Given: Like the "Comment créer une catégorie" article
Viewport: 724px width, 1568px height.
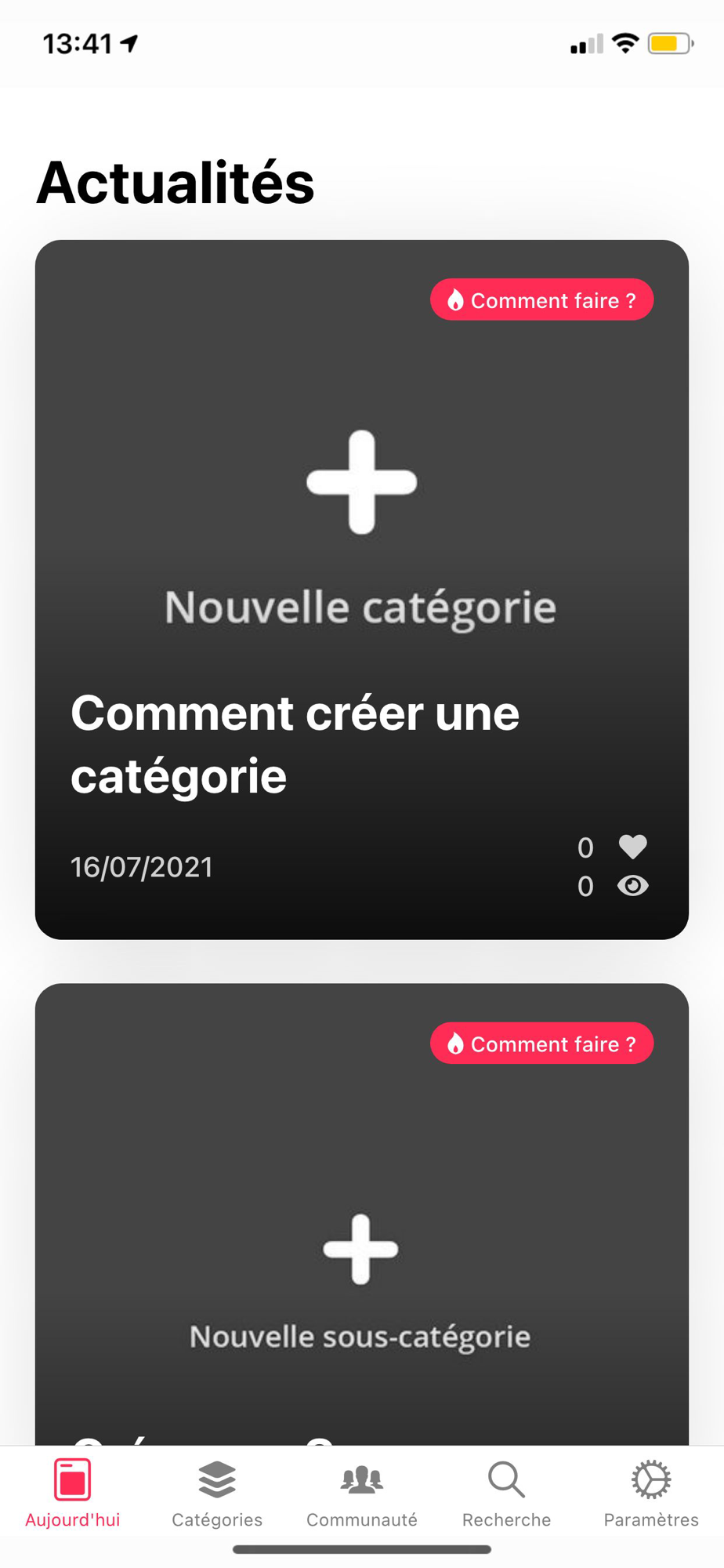Looking at the screenshot, I should [632, 847].
